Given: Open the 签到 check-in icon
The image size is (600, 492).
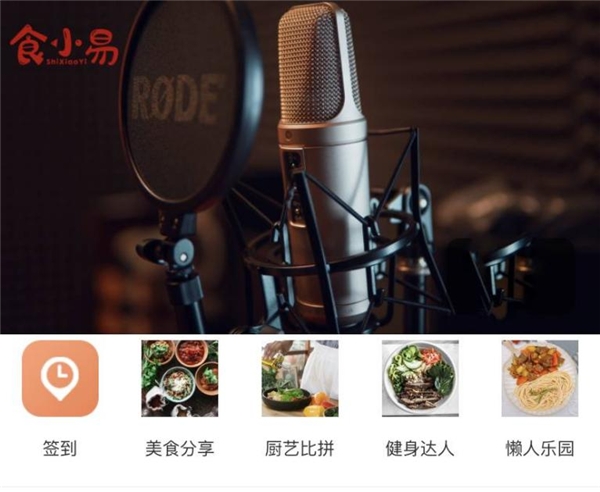Looking at the screenshot, I should click(60, 378).
